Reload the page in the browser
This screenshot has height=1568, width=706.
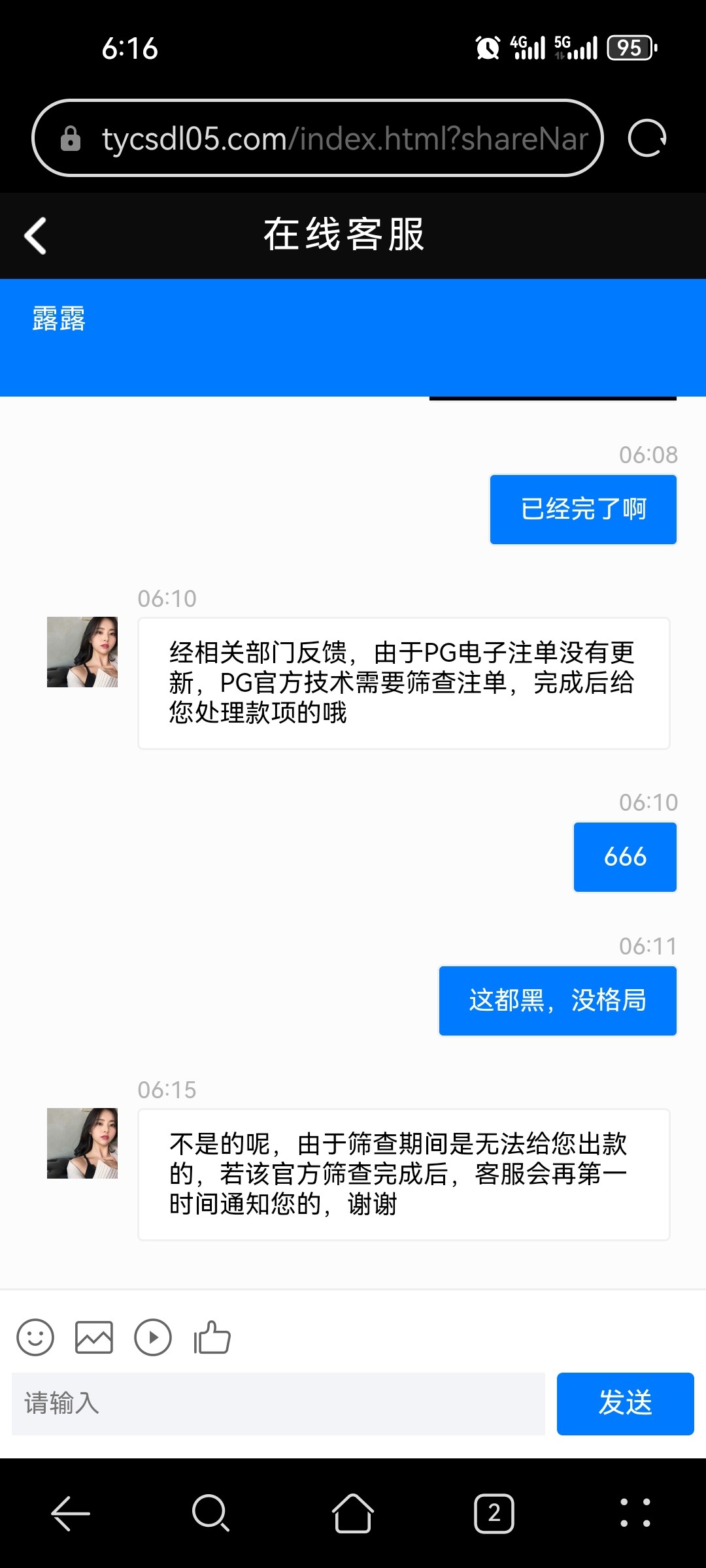647,139
